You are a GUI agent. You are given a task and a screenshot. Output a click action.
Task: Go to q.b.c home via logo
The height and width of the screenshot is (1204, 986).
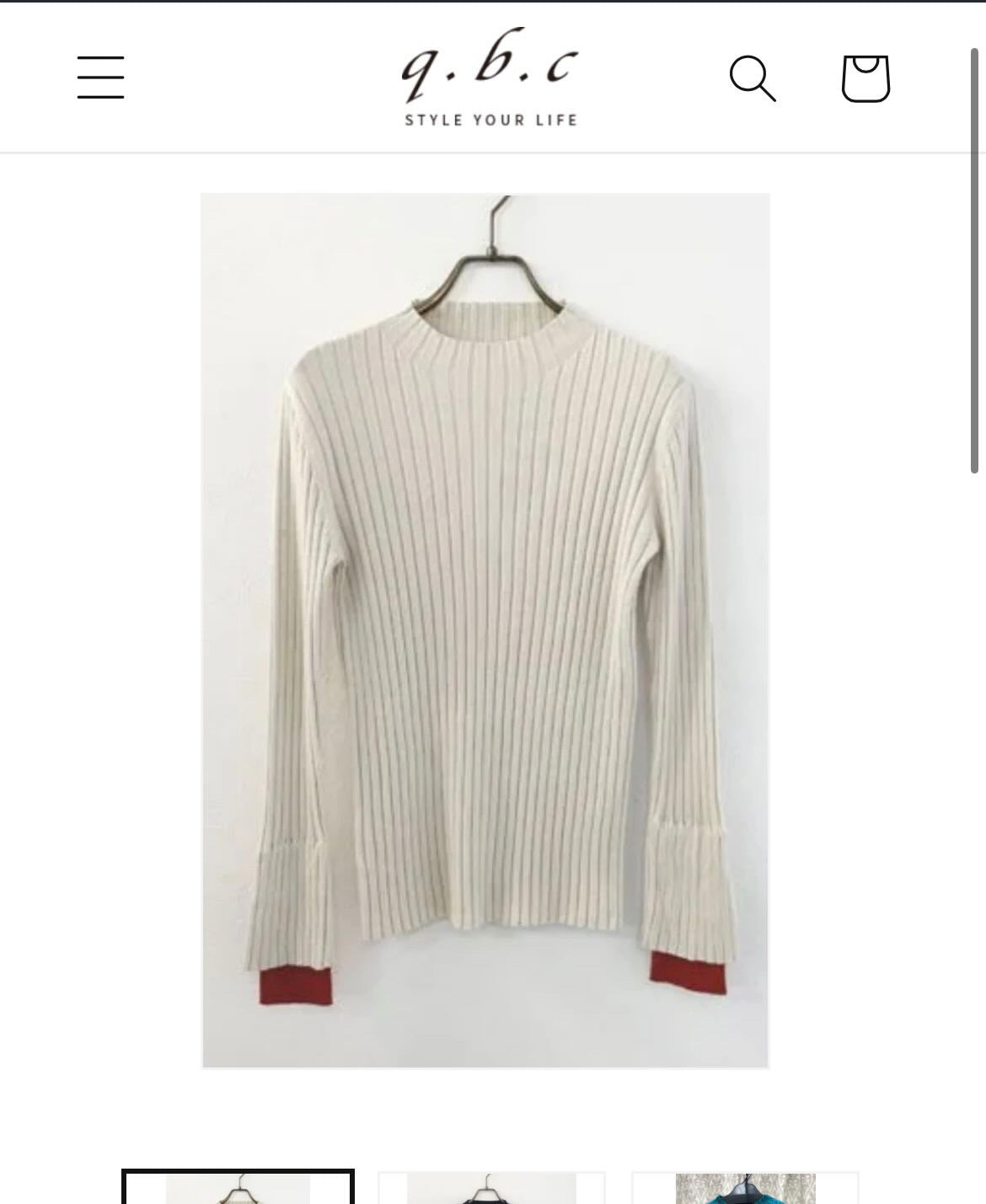coord(490,78)
